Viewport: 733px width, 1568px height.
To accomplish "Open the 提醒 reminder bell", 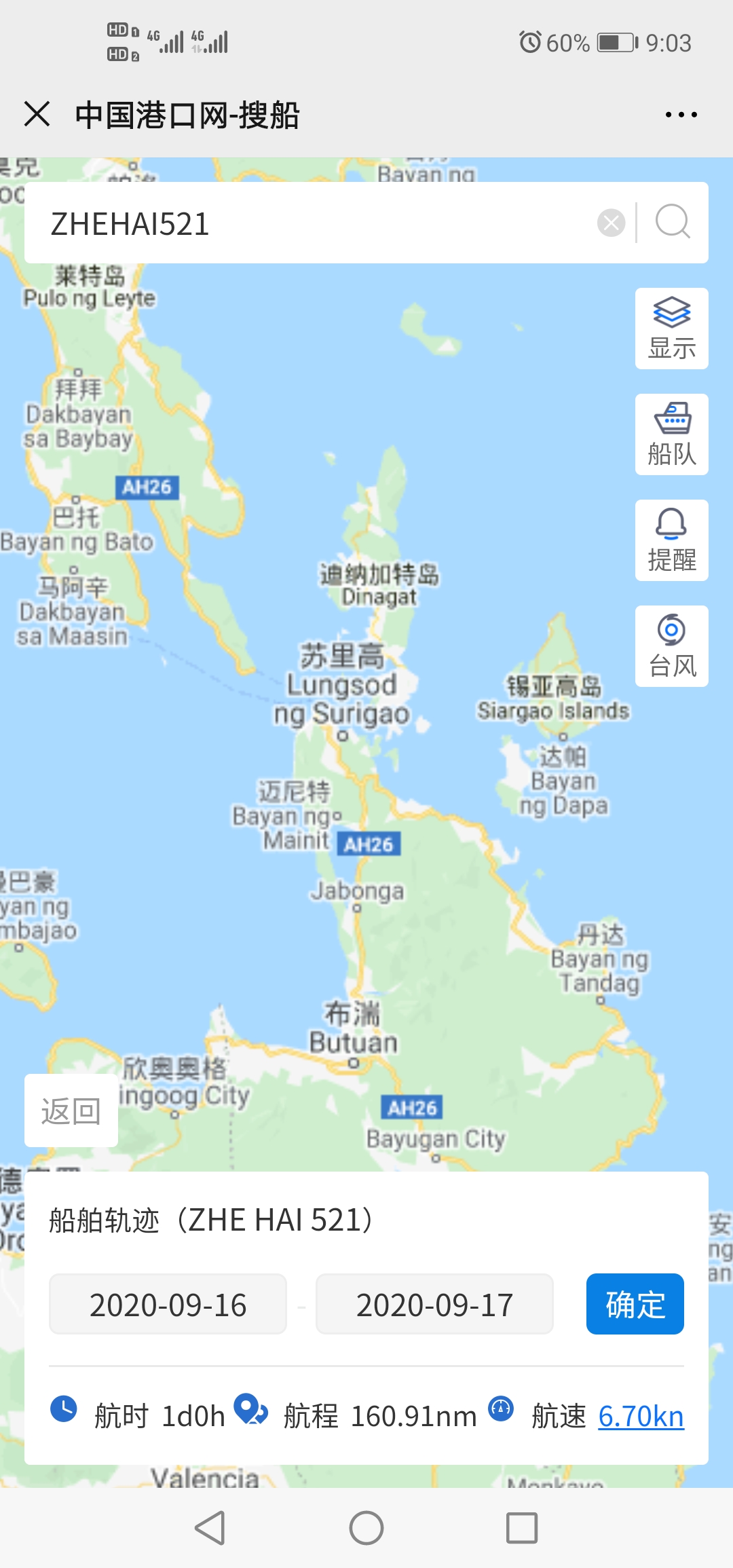I will click(x=672, y=540).
